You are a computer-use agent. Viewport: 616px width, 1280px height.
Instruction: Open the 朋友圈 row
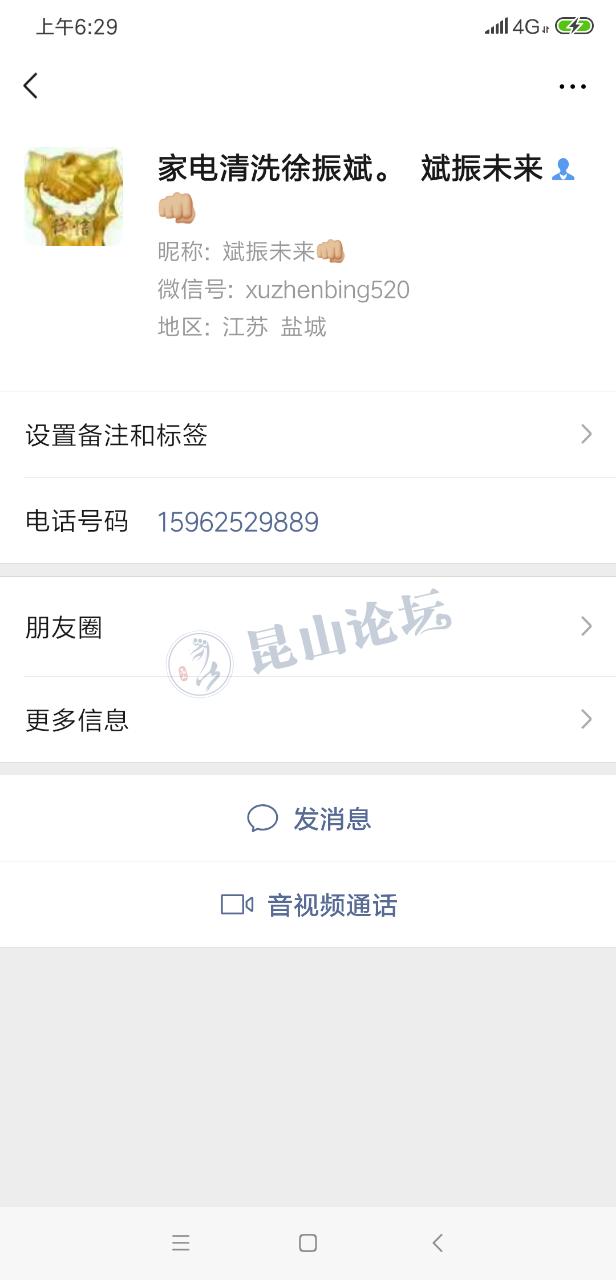click(307, 628)
